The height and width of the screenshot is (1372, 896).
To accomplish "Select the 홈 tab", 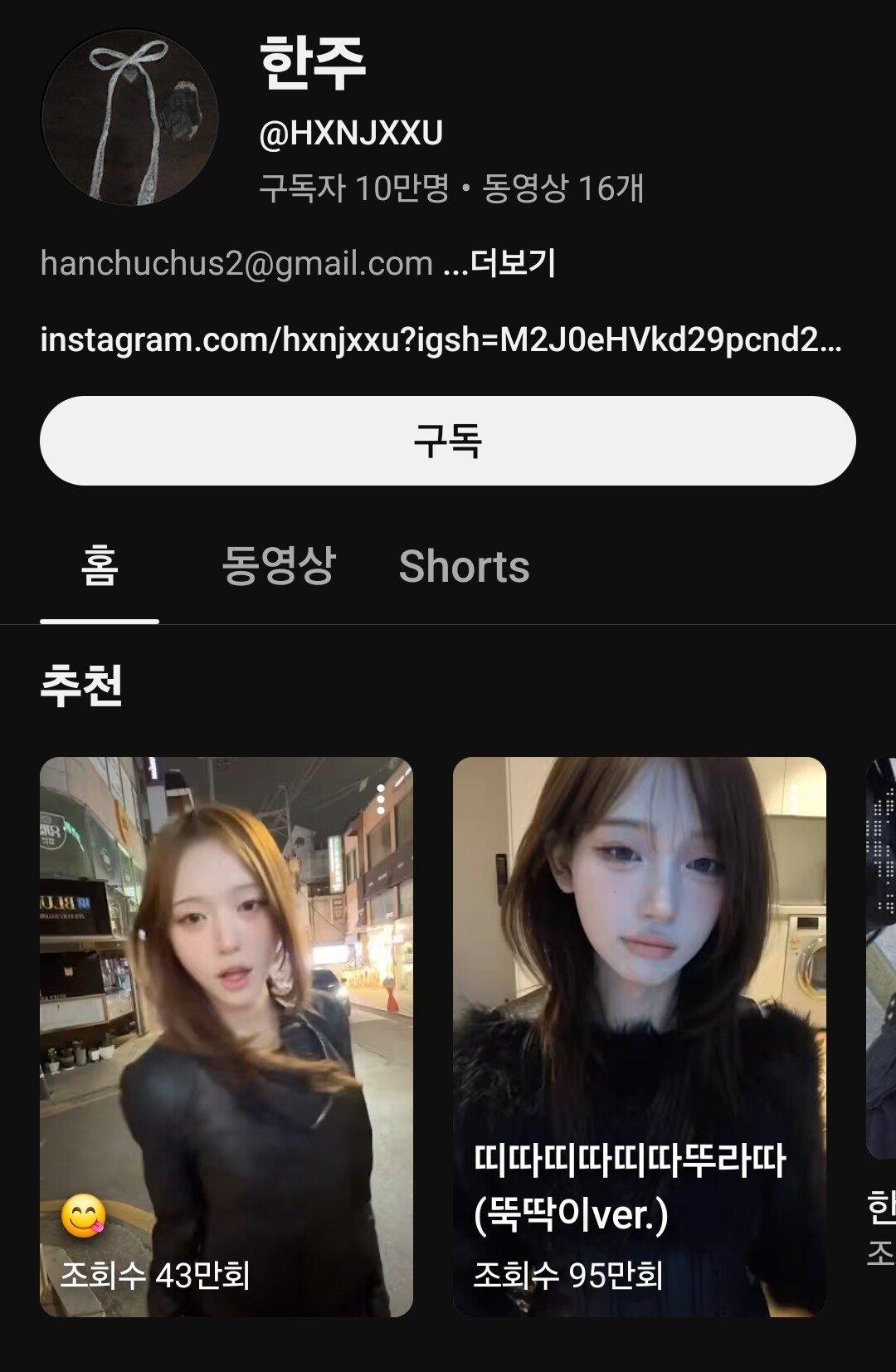I will pos(100,567).
